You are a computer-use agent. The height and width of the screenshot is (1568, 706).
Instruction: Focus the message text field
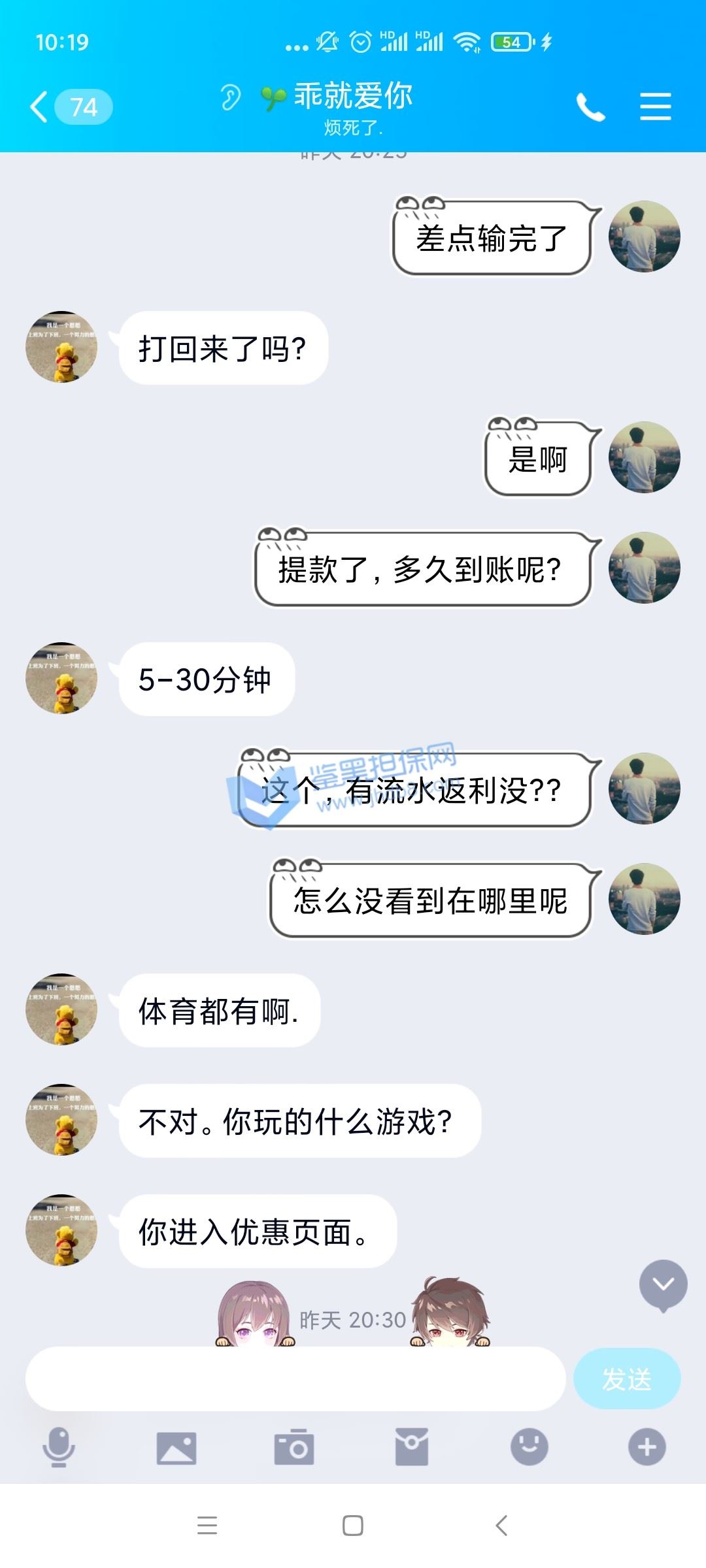pyautogui.click(x=295, y=1379)
